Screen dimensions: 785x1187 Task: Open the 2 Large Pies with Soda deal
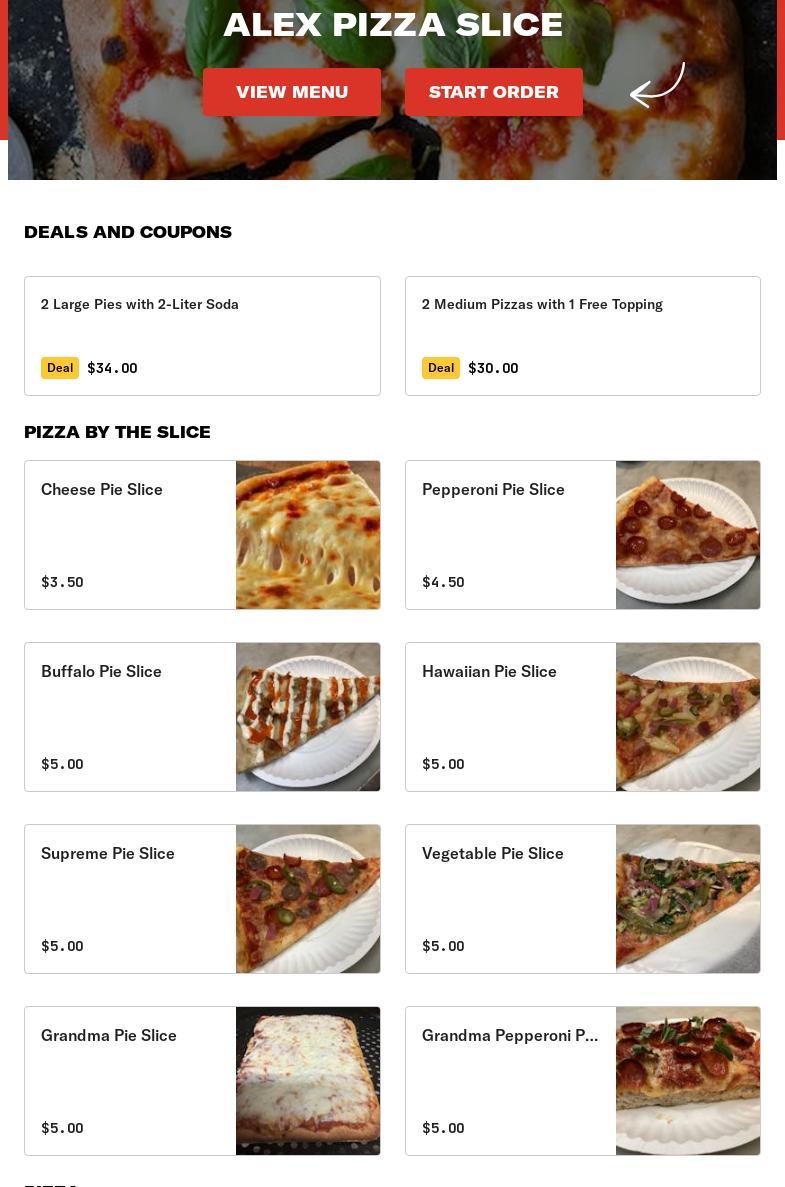click(x=202, y=336)
